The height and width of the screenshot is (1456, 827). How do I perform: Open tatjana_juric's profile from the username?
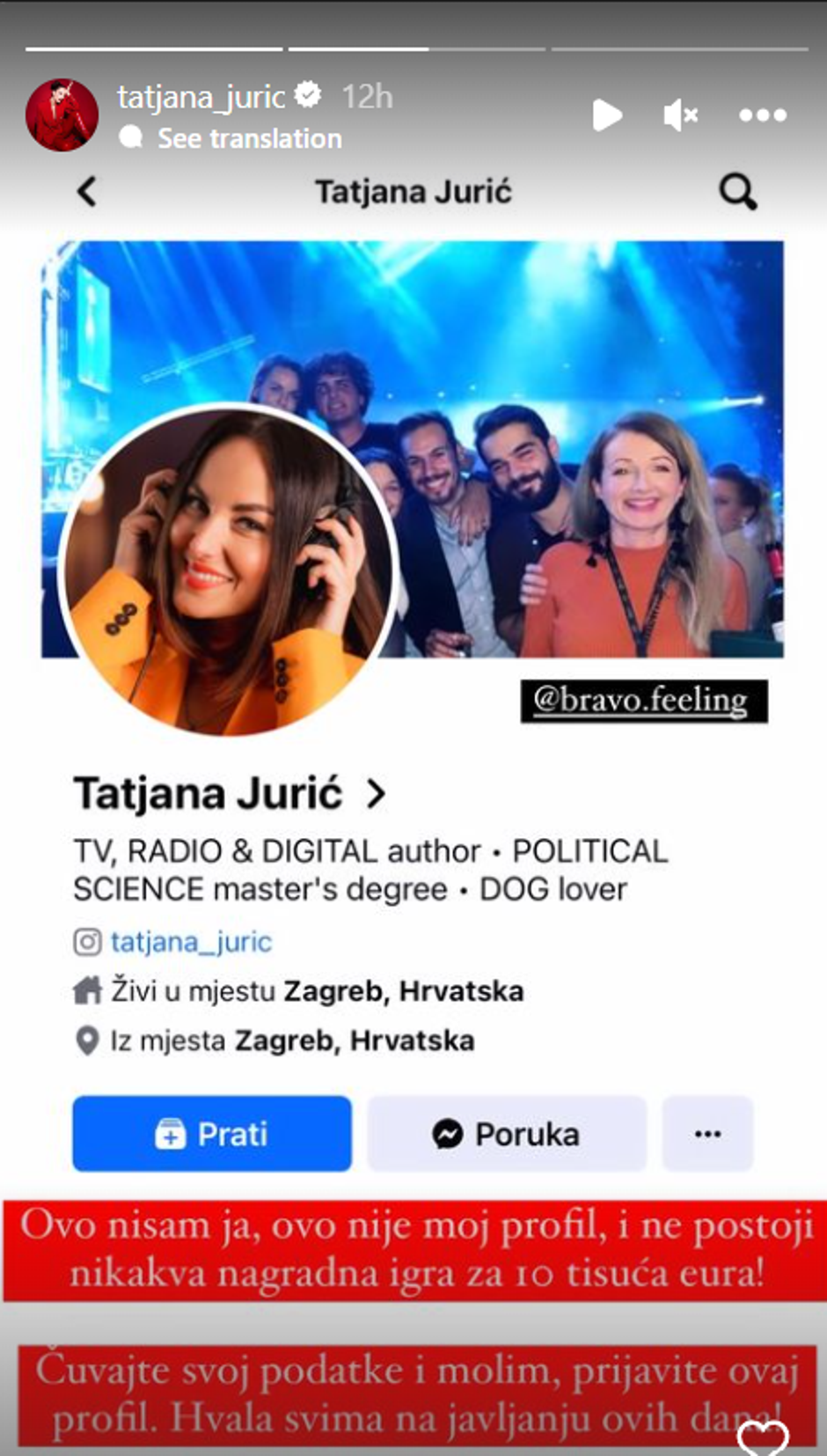pos(201,97)
